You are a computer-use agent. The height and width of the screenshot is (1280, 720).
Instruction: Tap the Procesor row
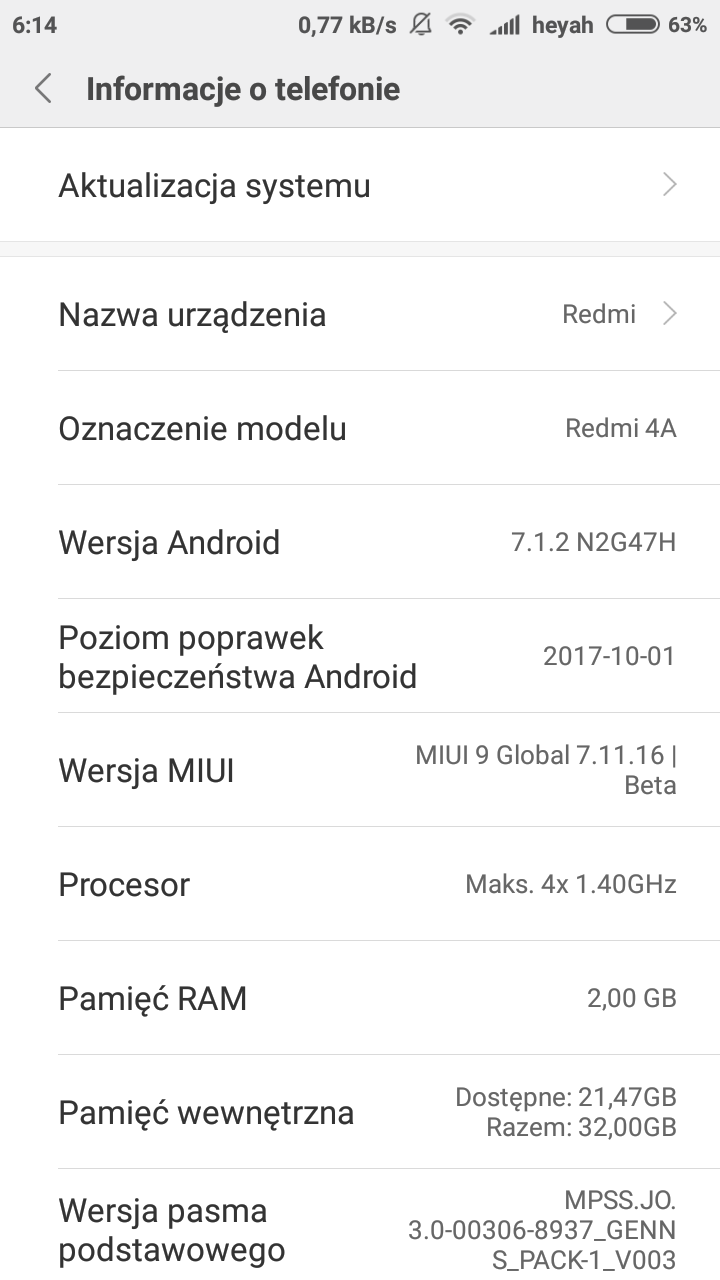(x=360, y=885)
